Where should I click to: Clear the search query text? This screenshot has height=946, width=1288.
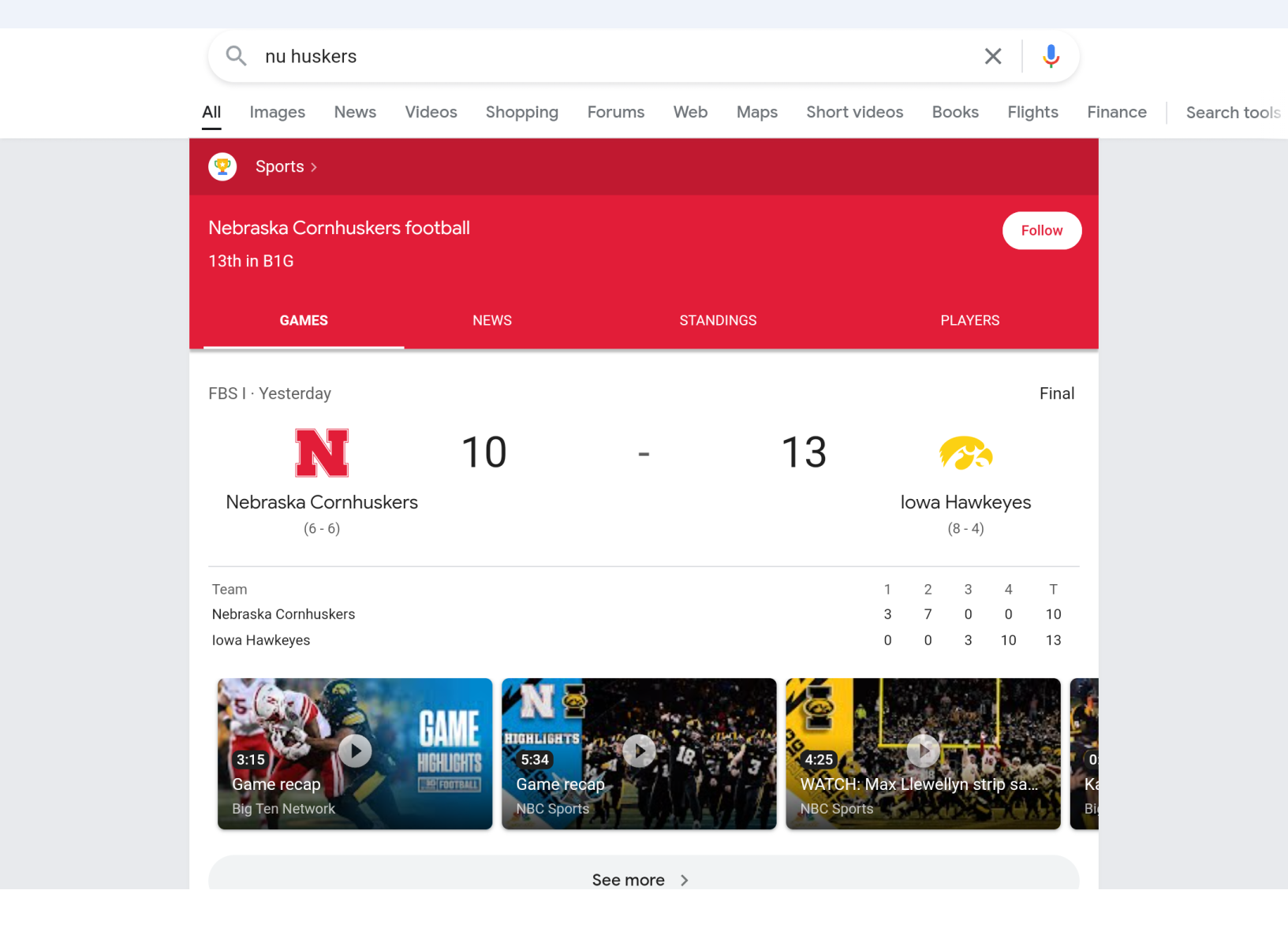[x=993, y=56]
